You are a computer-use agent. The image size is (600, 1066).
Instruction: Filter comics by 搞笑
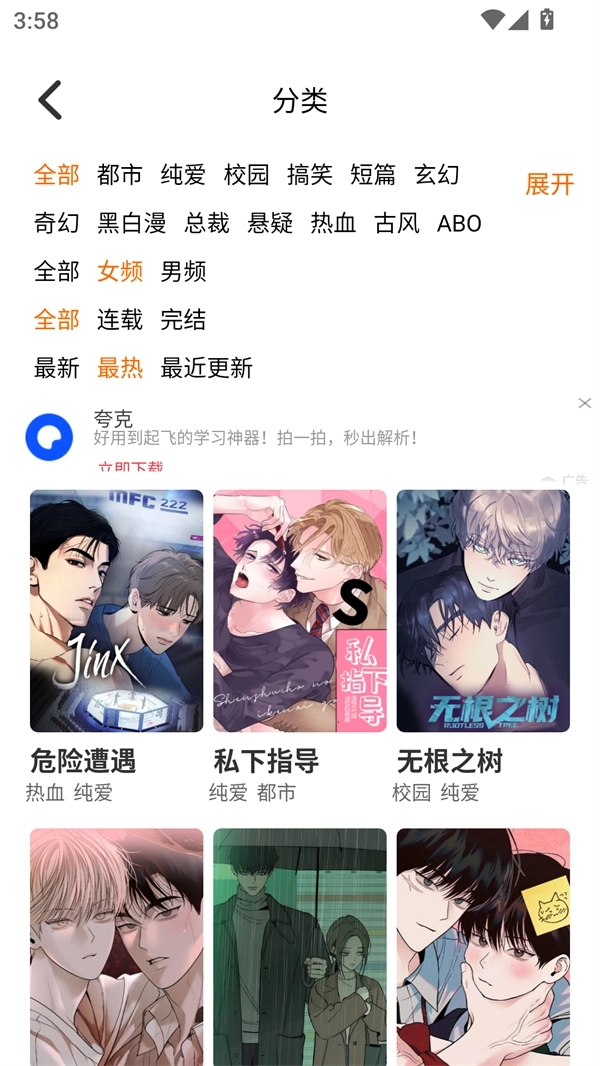[309, 175]
